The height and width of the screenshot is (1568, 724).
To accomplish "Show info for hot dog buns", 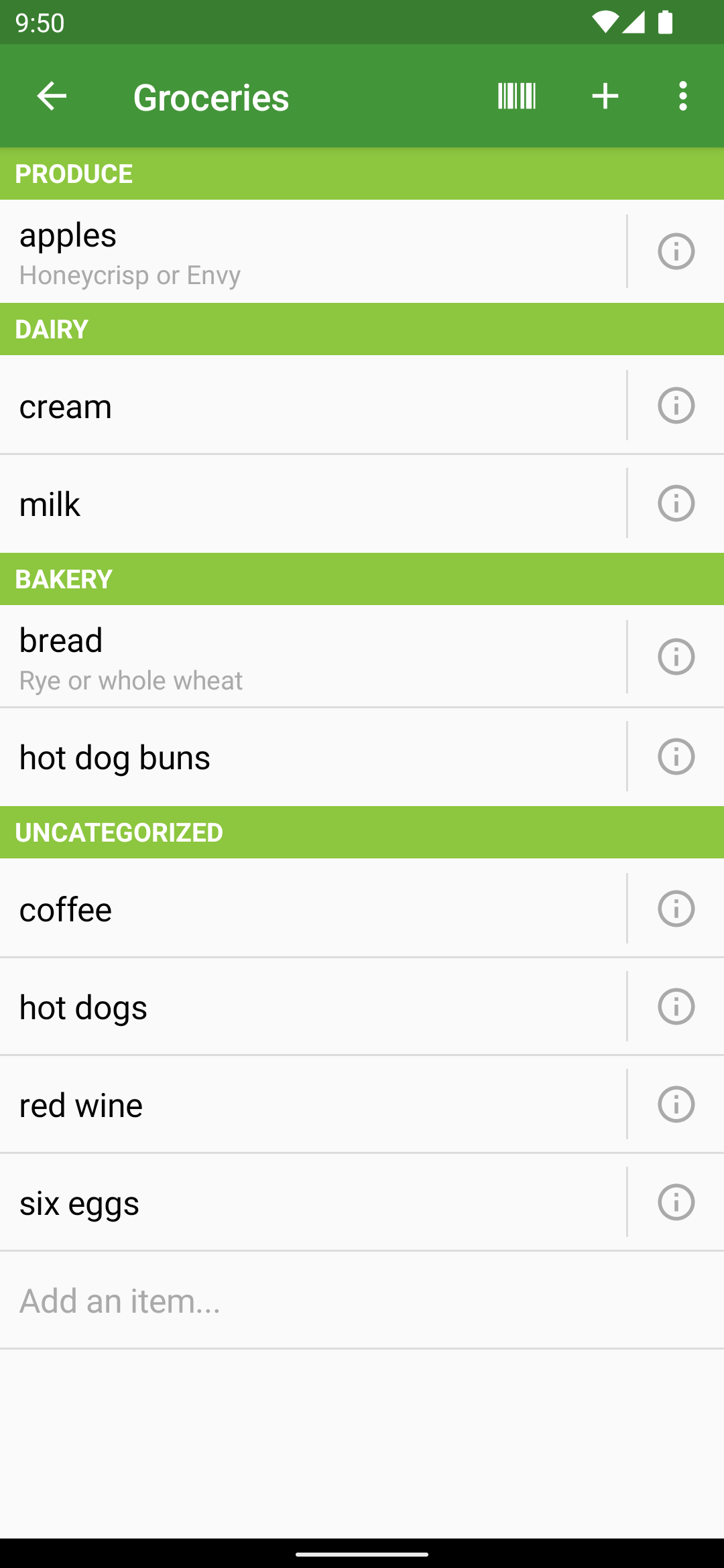I will tap(676, 757).
